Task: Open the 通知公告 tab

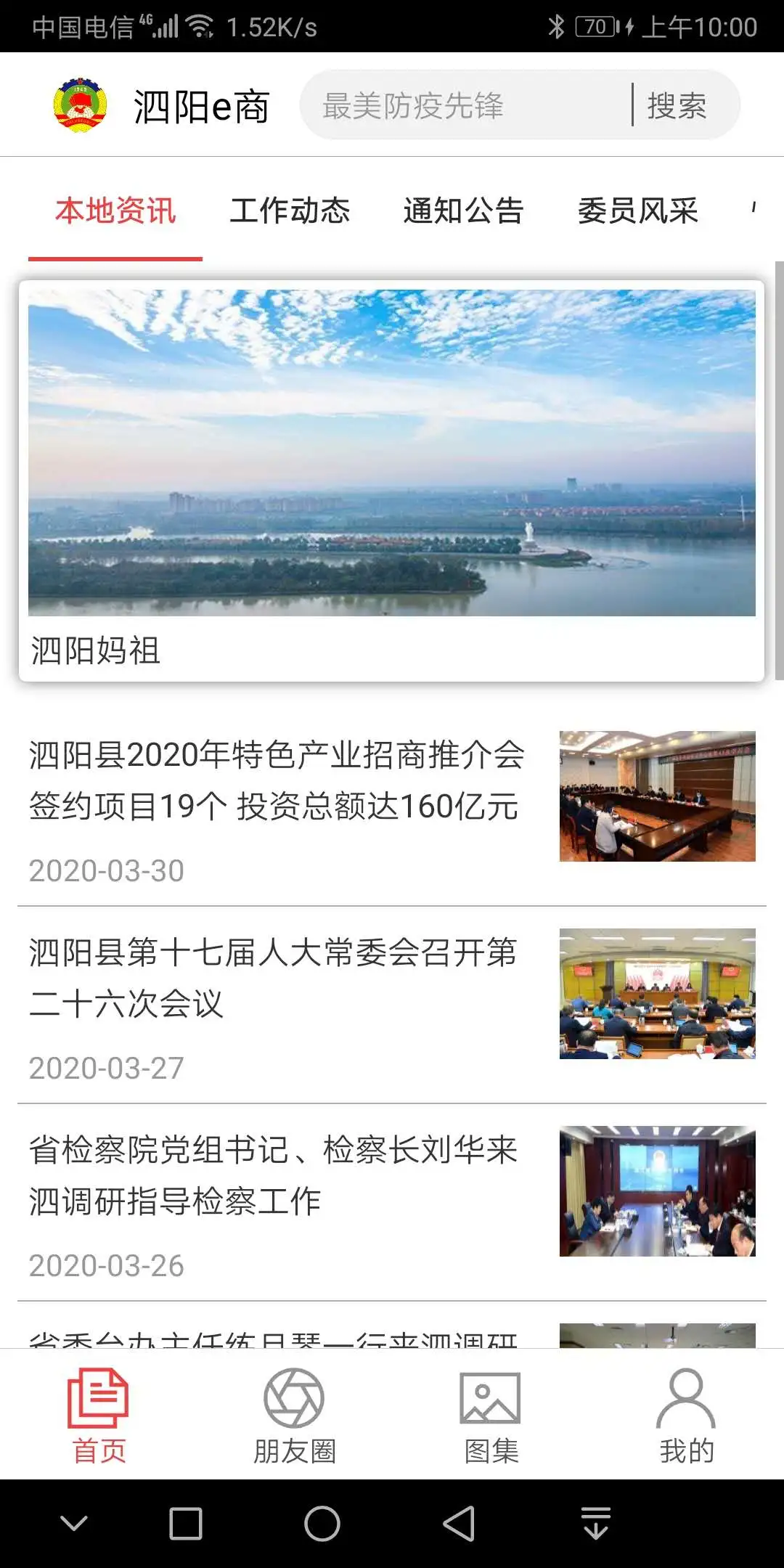Action: 465,211
